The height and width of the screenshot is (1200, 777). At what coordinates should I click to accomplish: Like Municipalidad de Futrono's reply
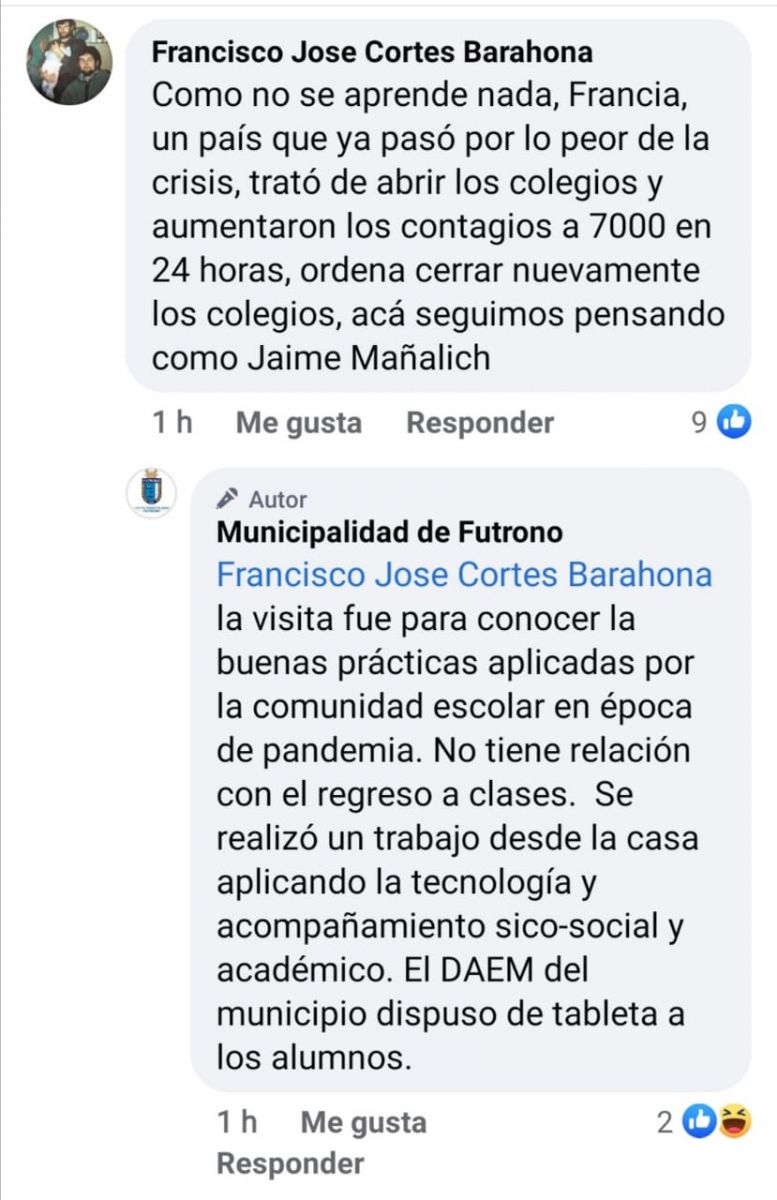(363, 1123)
